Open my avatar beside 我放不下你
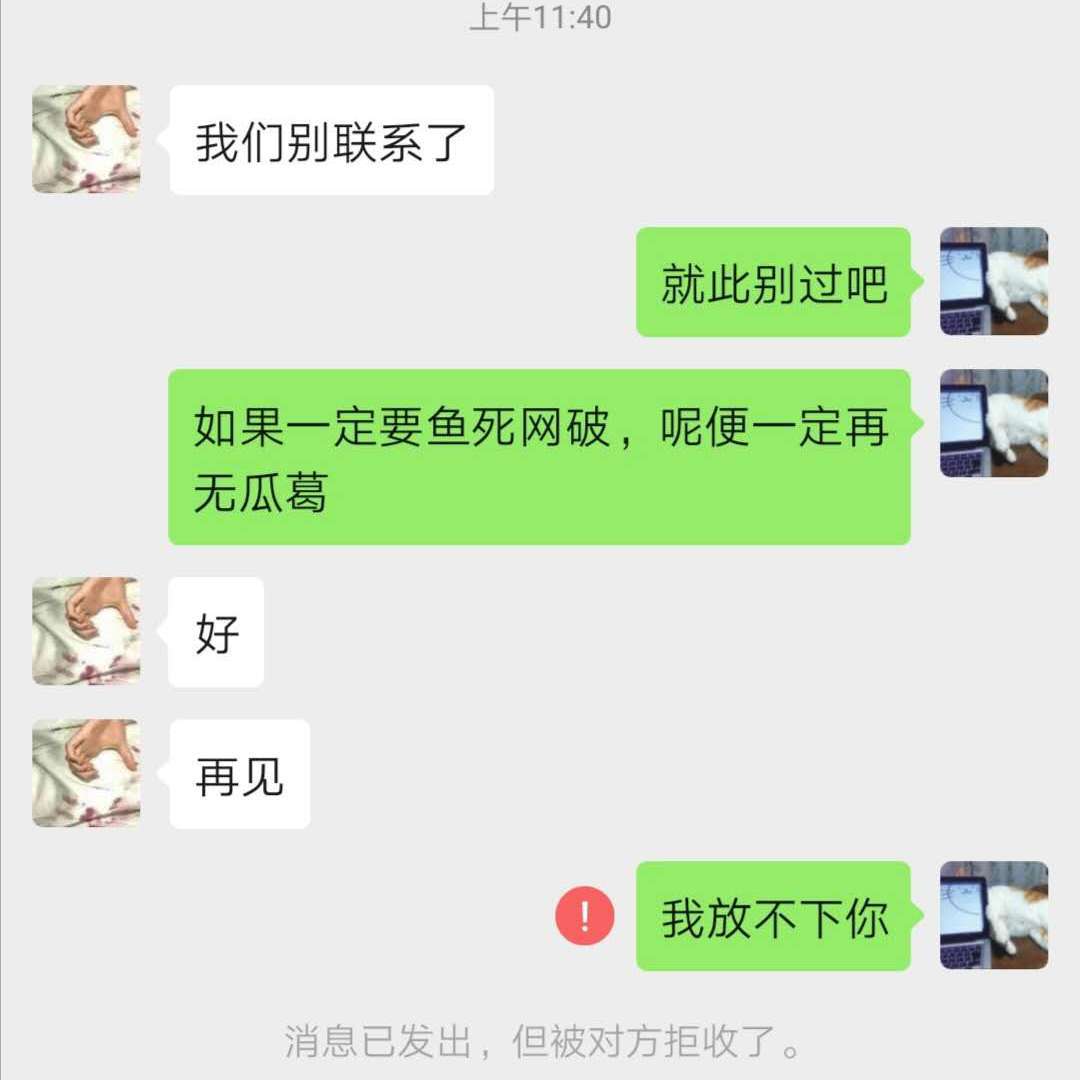Image resolution: width=1080 pixels, height=1080 pixels. [x=993, y=916]
